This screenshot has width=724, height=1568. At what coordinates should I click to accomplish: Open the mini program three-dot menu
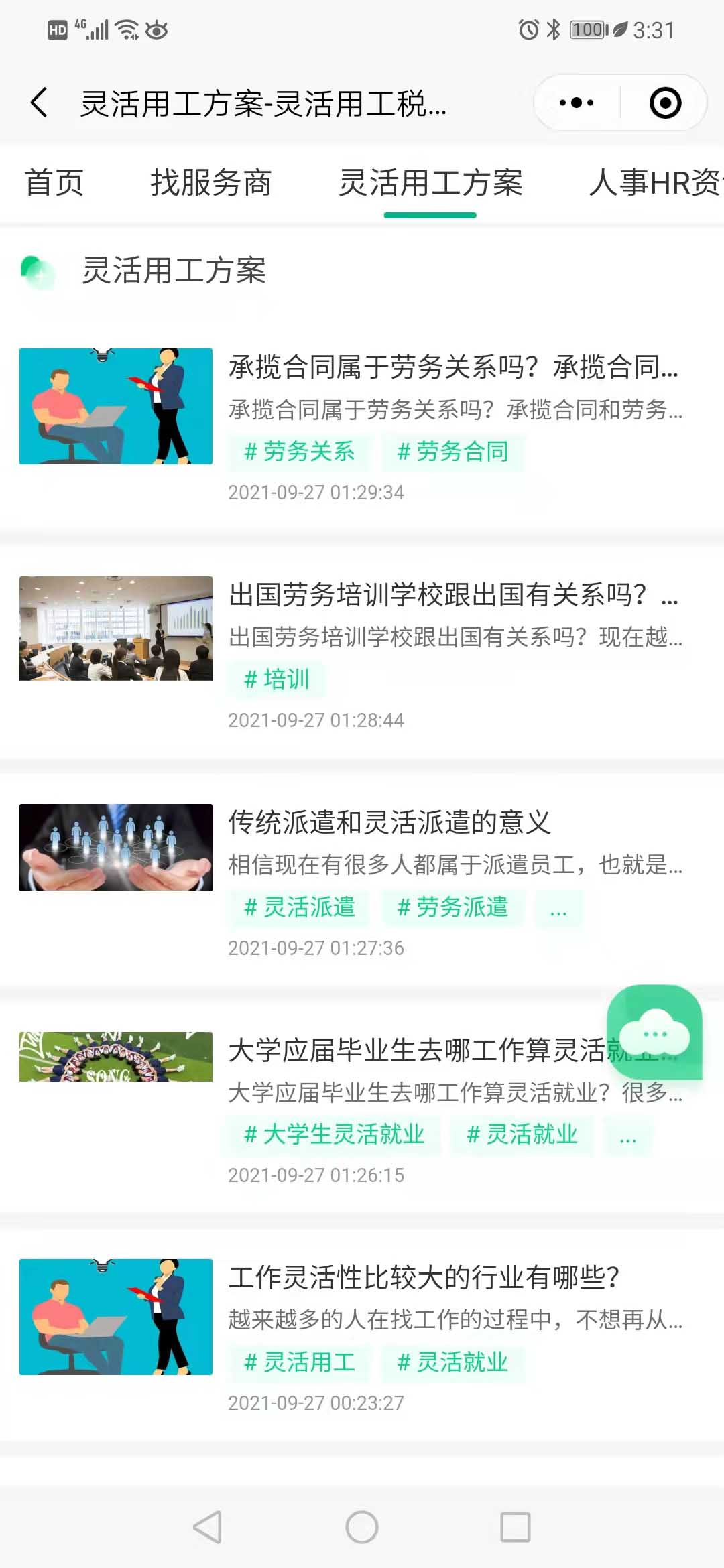tap(577, 103)
